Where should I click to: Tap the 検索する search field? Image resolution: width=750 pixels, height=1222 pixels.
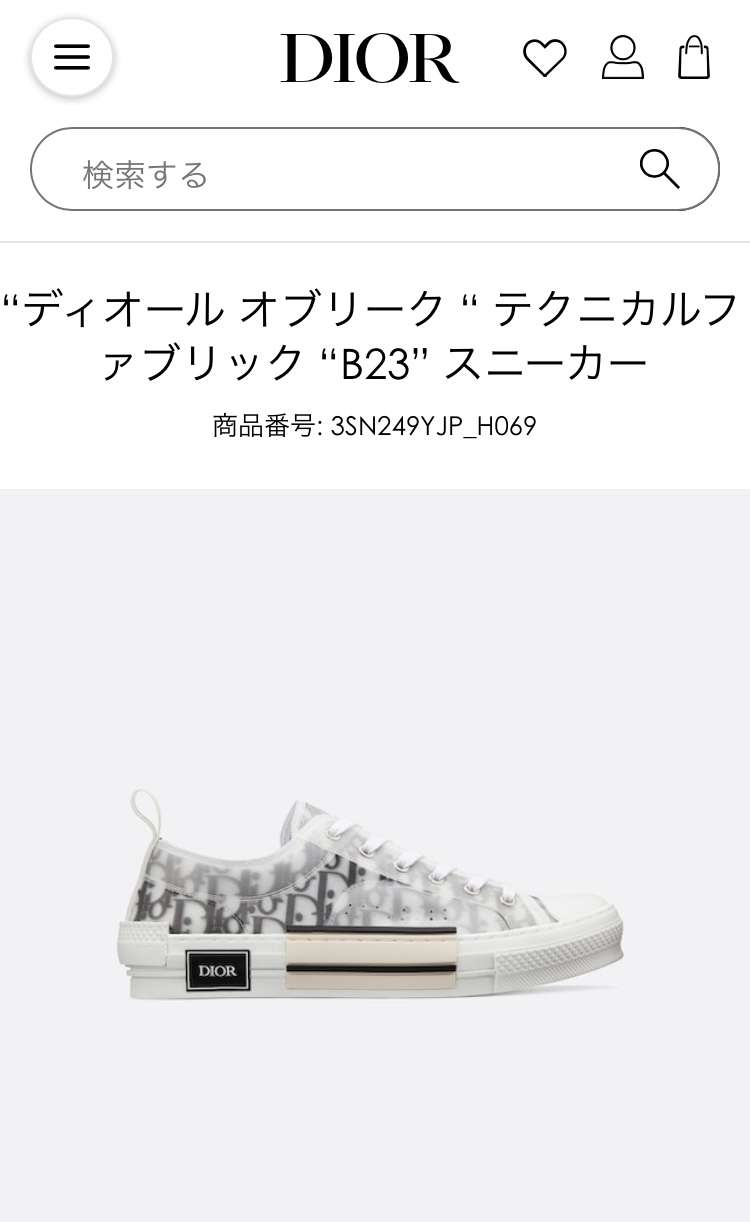tap(375, 169)
